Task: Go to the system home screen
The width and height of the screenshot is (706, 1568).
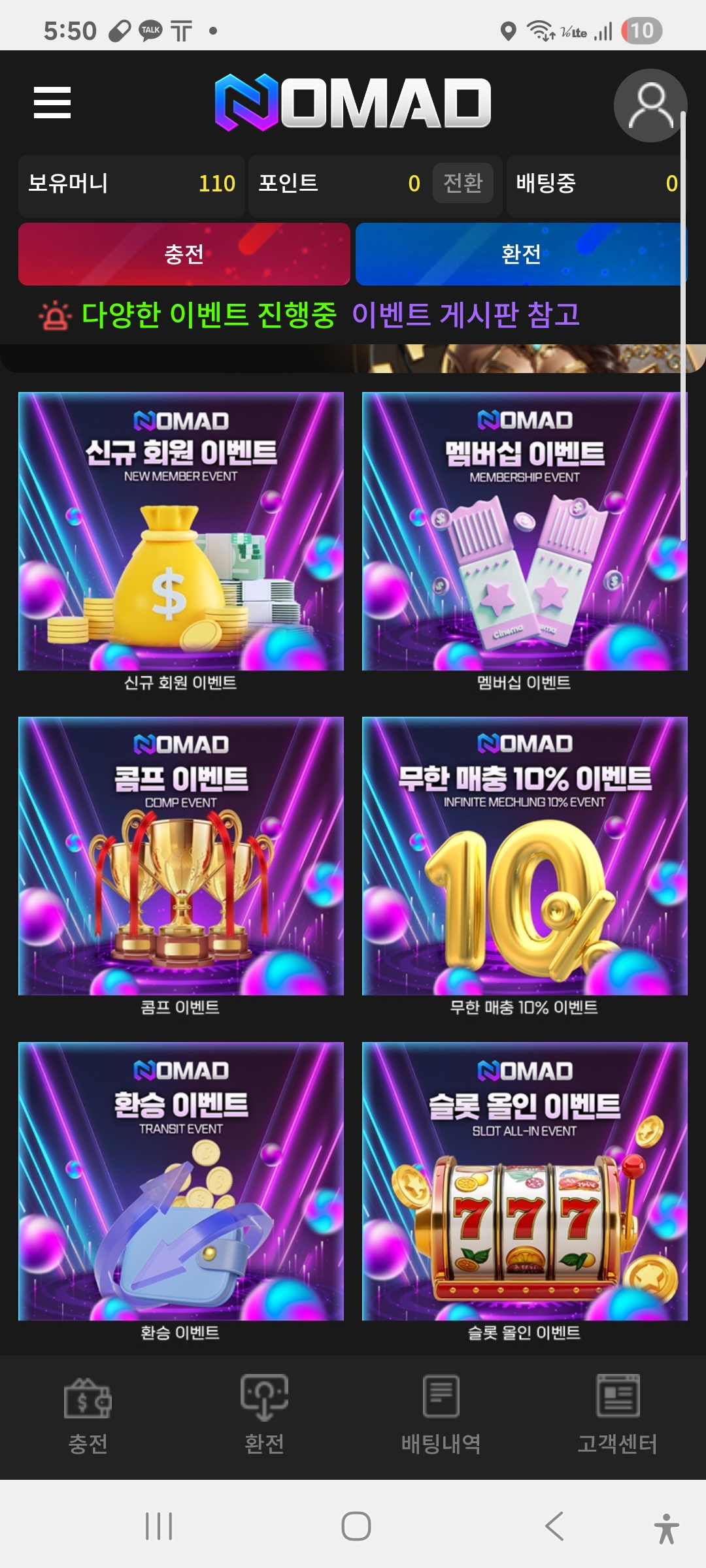Action: tap(356, 1526)
